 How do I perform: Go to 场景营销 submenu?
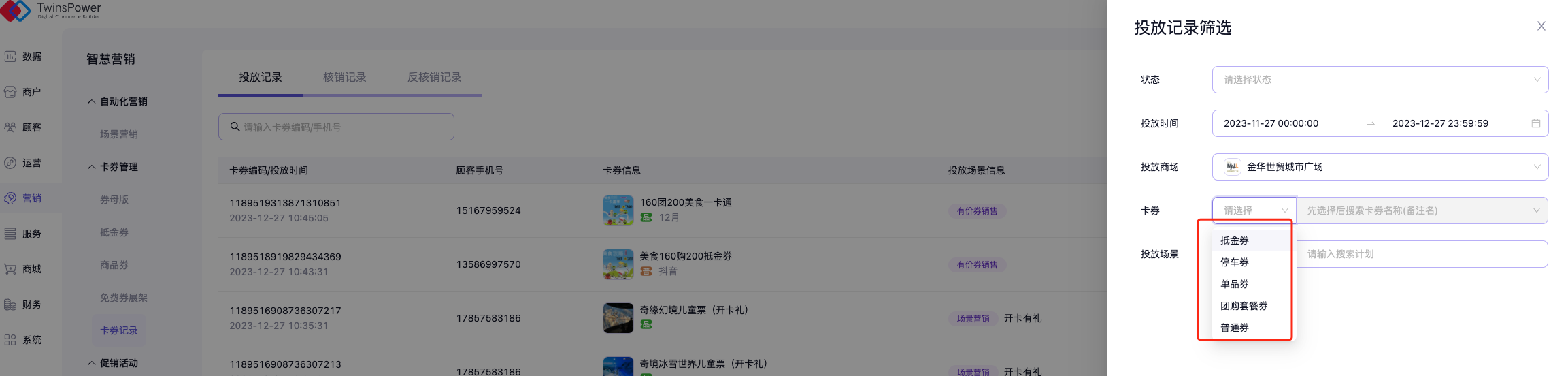pos(119,134)
